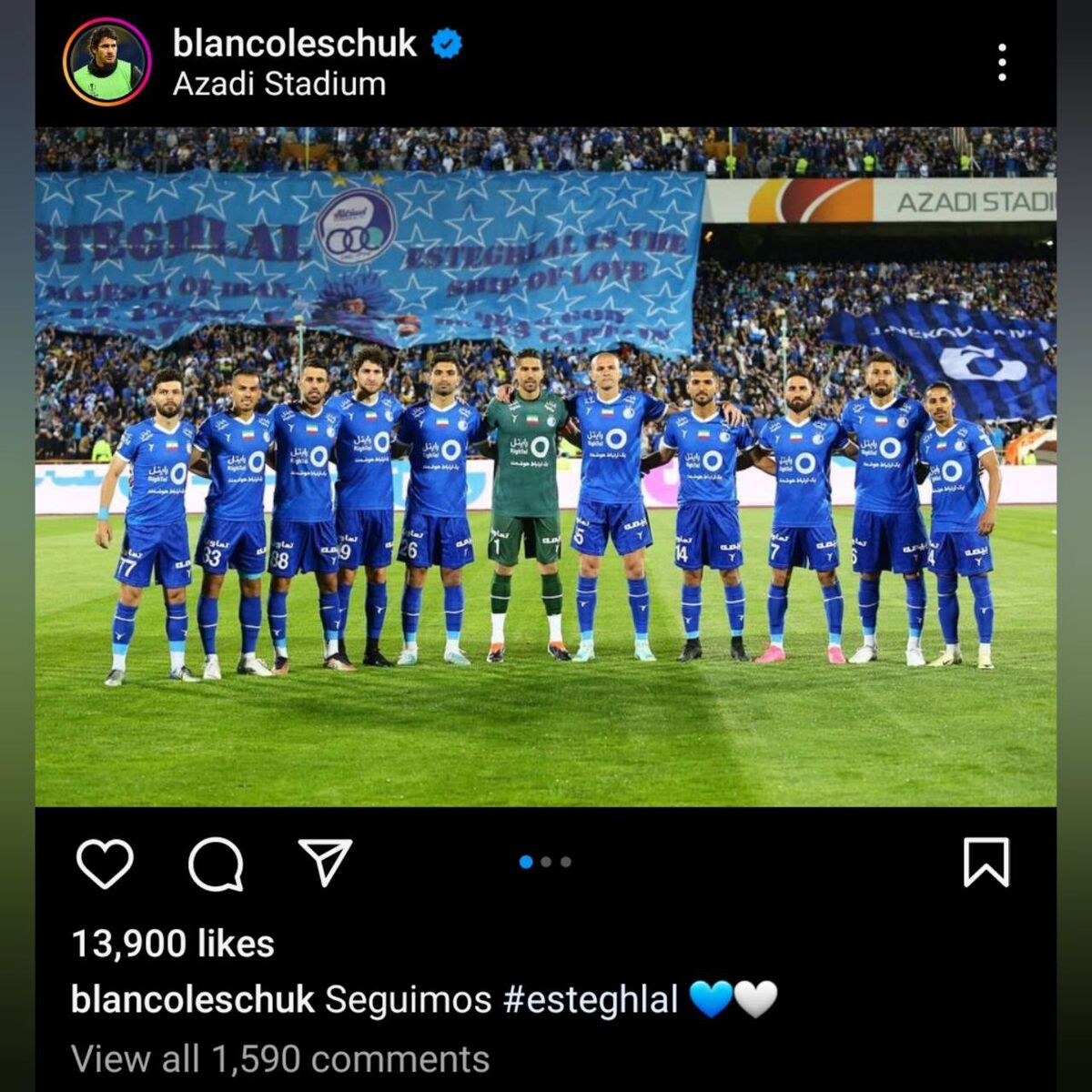
Task: Tap the Esteghlal team photo
Action: click(546, 466)
